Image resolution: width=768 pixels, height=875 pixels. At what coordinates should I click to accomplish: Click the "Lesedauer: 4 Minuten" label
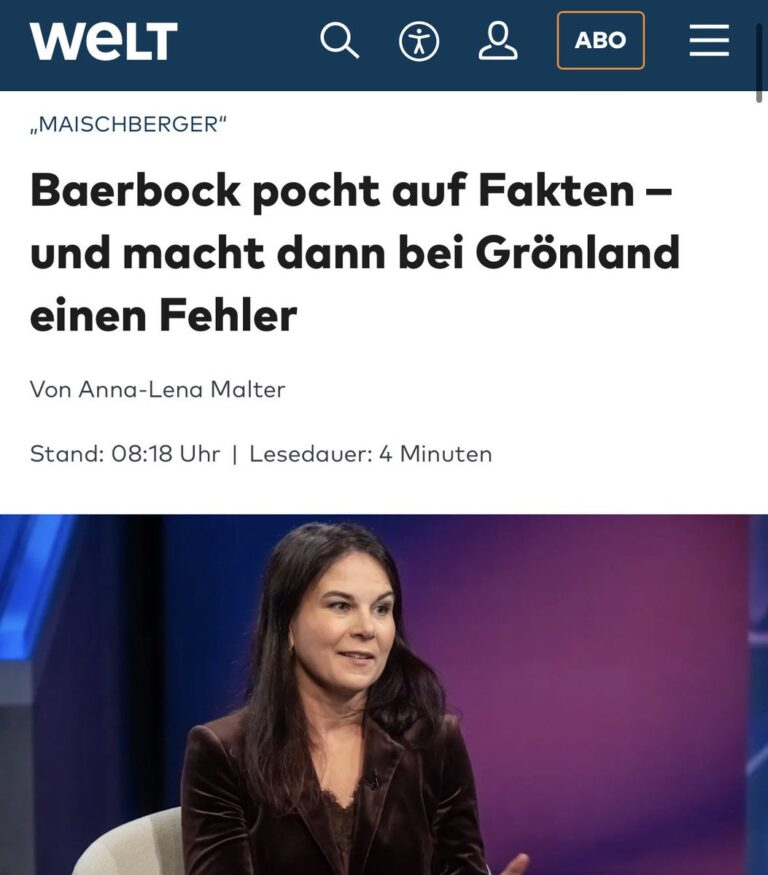coord(367,452)
